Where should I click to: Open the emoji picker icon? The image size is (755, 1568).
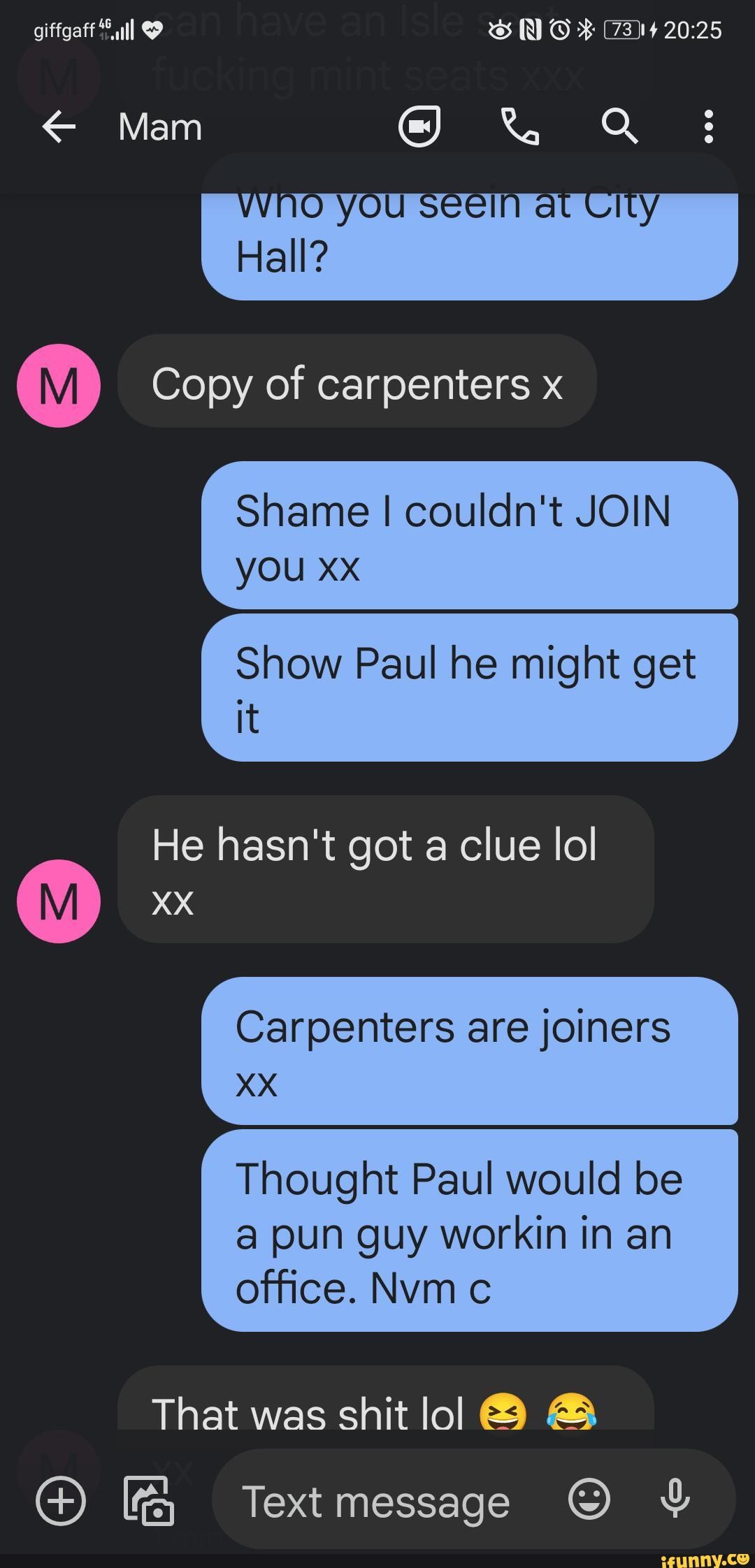[589, 1500]
